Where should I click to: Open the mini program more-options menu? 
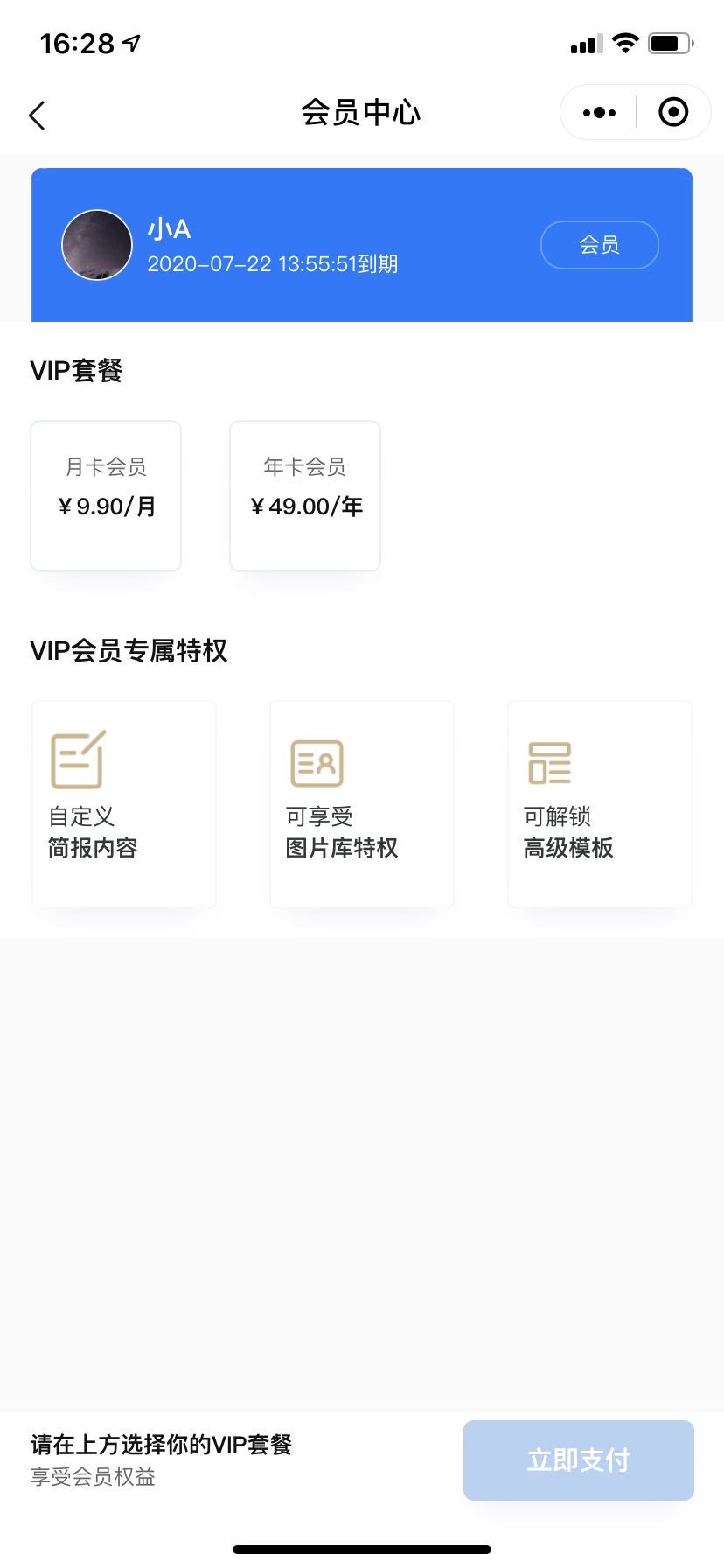pos(599,113)
